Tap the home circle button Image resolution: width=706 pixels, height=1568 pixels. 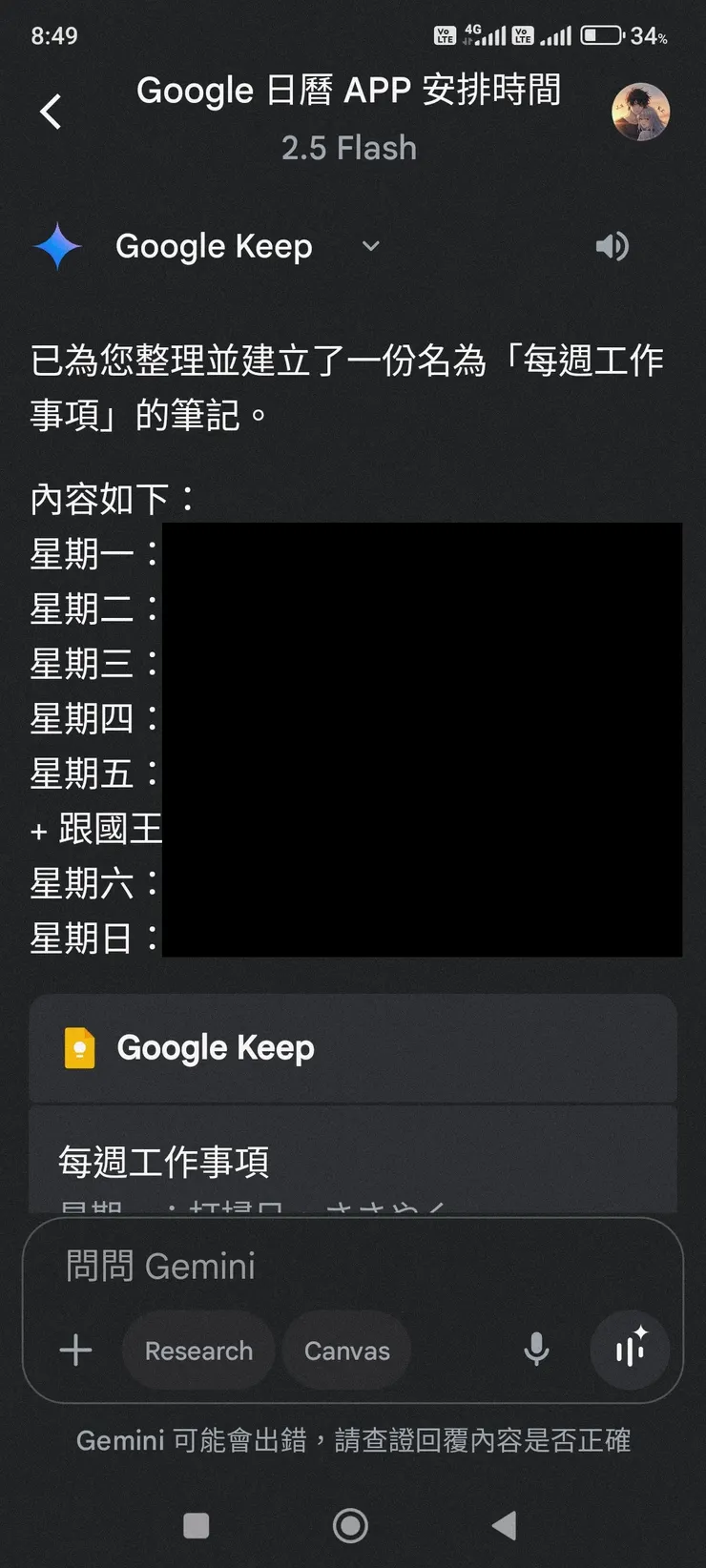click(351, 1526)
